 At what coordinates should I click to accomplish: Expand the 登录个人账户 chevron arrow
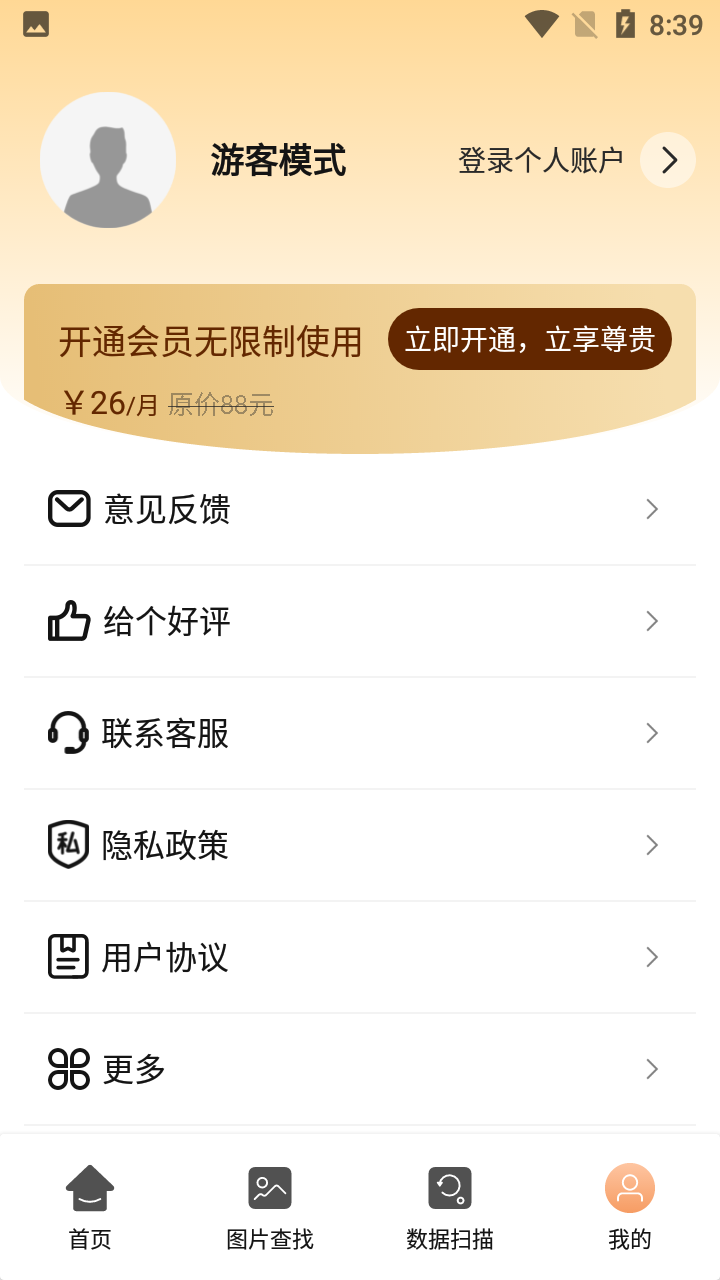coord(667,160)
